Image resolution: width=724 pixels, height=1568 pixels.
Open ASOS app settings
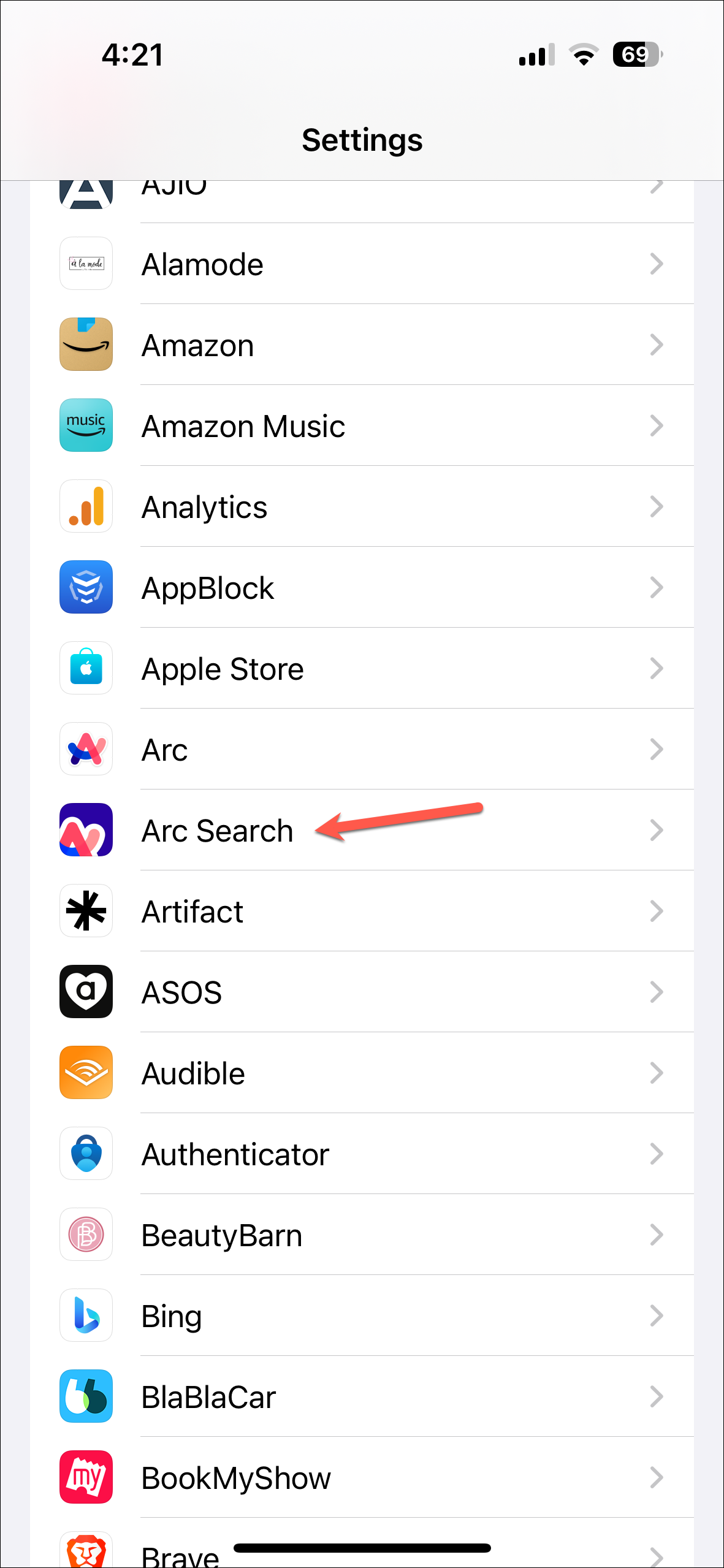[362, 992]
